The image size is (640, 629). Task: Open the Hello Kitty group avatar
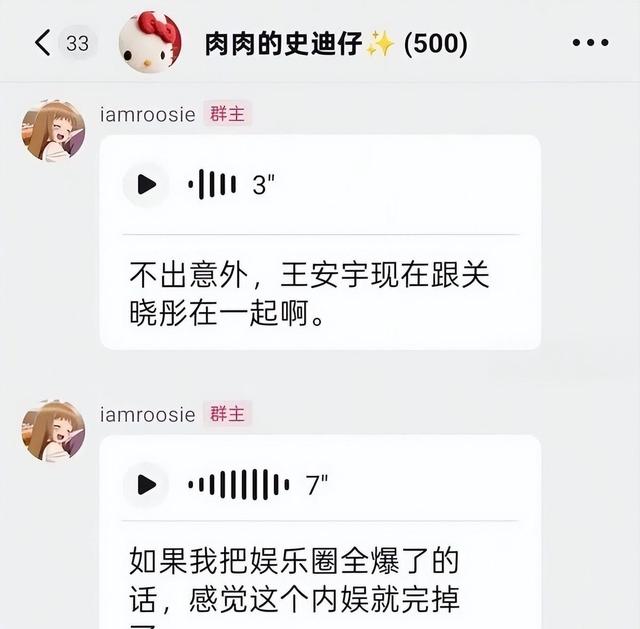tap(151, 42)
